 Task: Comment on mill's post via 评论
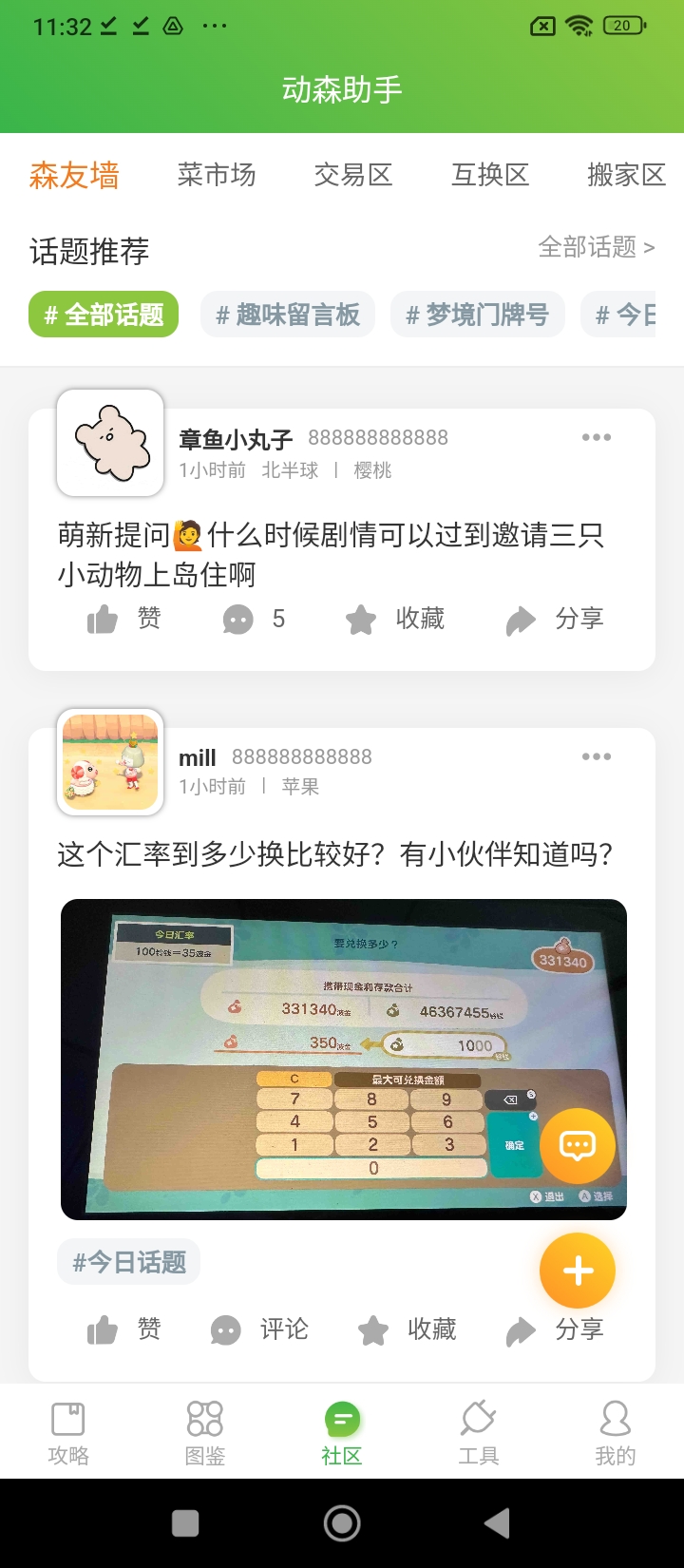click(259, 1329)
